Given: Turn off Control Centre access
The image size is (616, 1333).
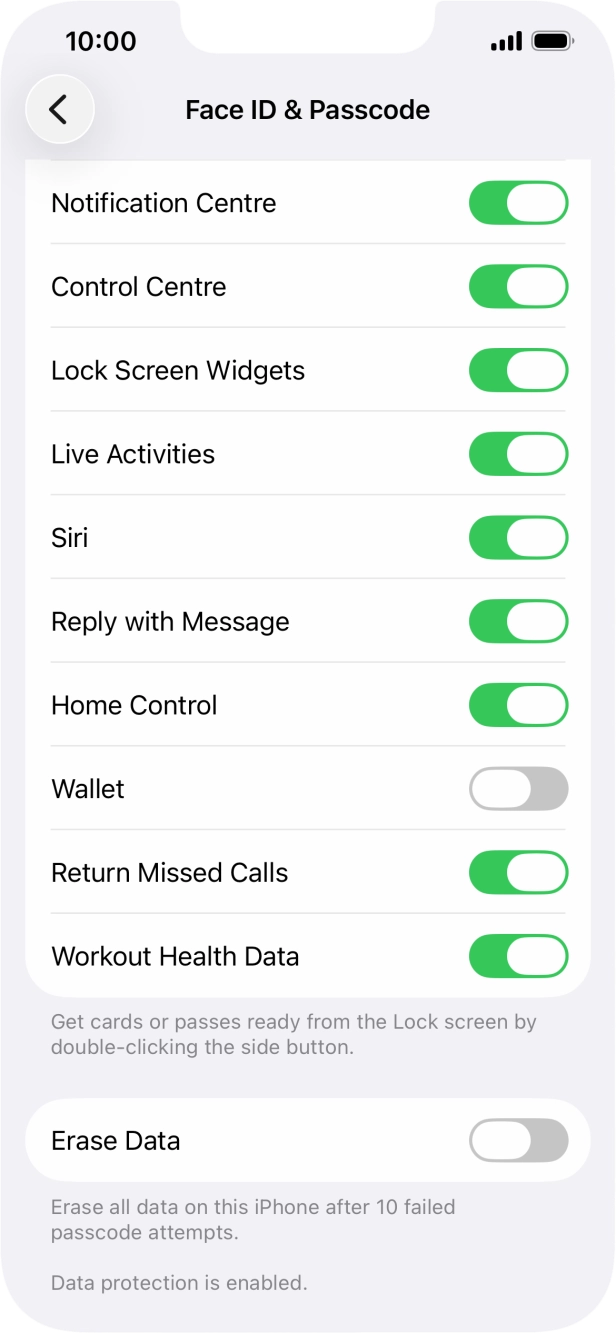Looking at the screenshot, I should click(518, 287).
